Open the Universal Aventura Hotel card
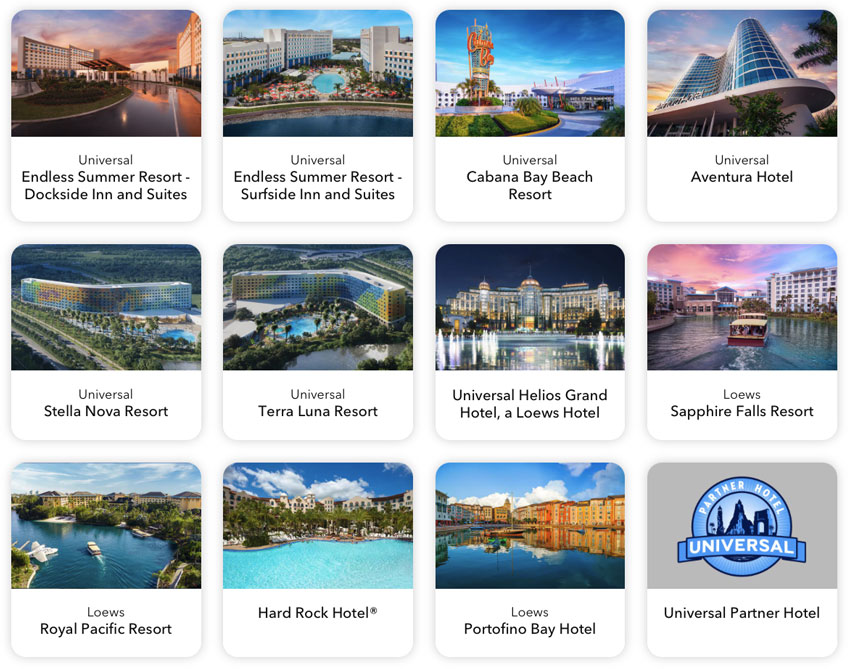Viewport: 850px width, 669px height. pyautogui.click(x=742, y=115)
